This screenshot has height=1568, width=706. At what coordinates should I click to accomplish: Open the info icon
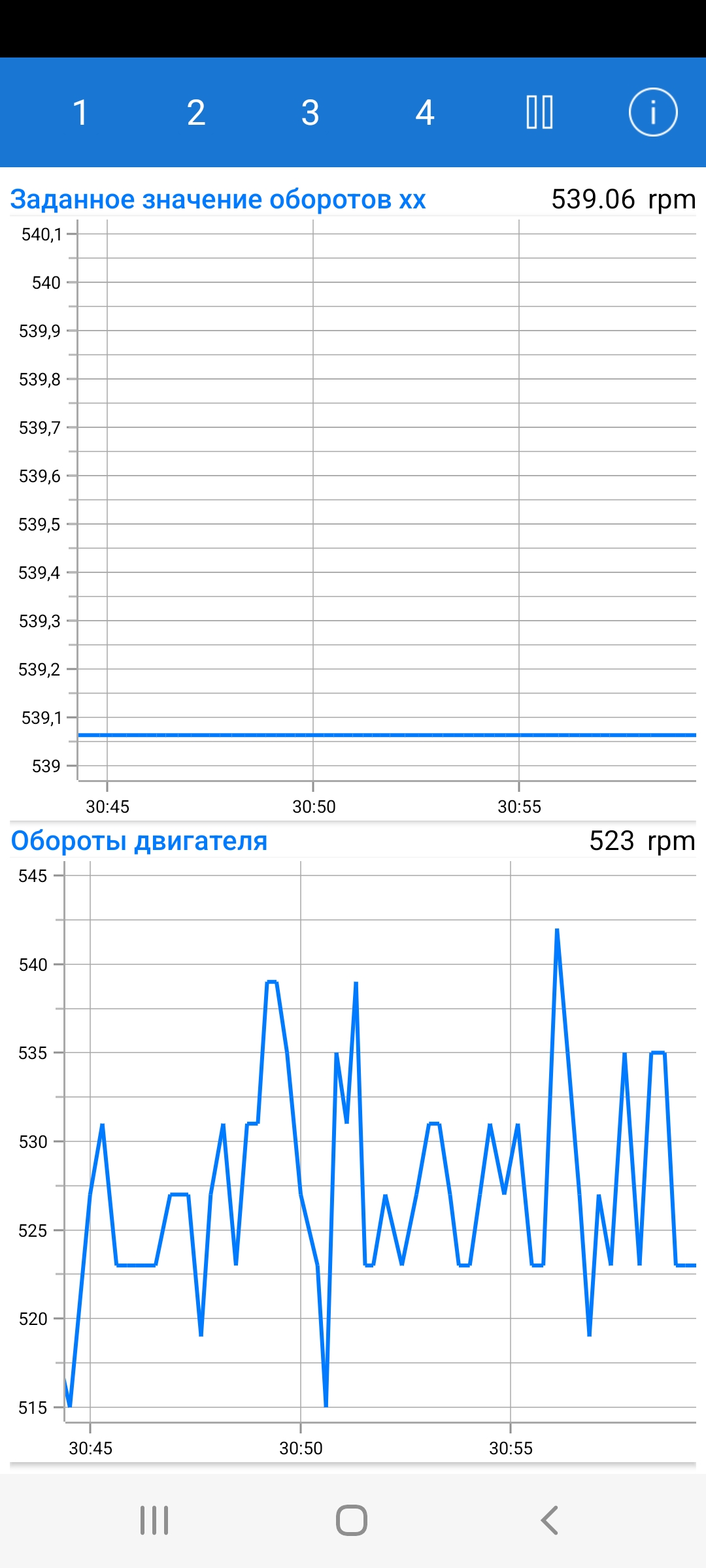coord(652,112)
